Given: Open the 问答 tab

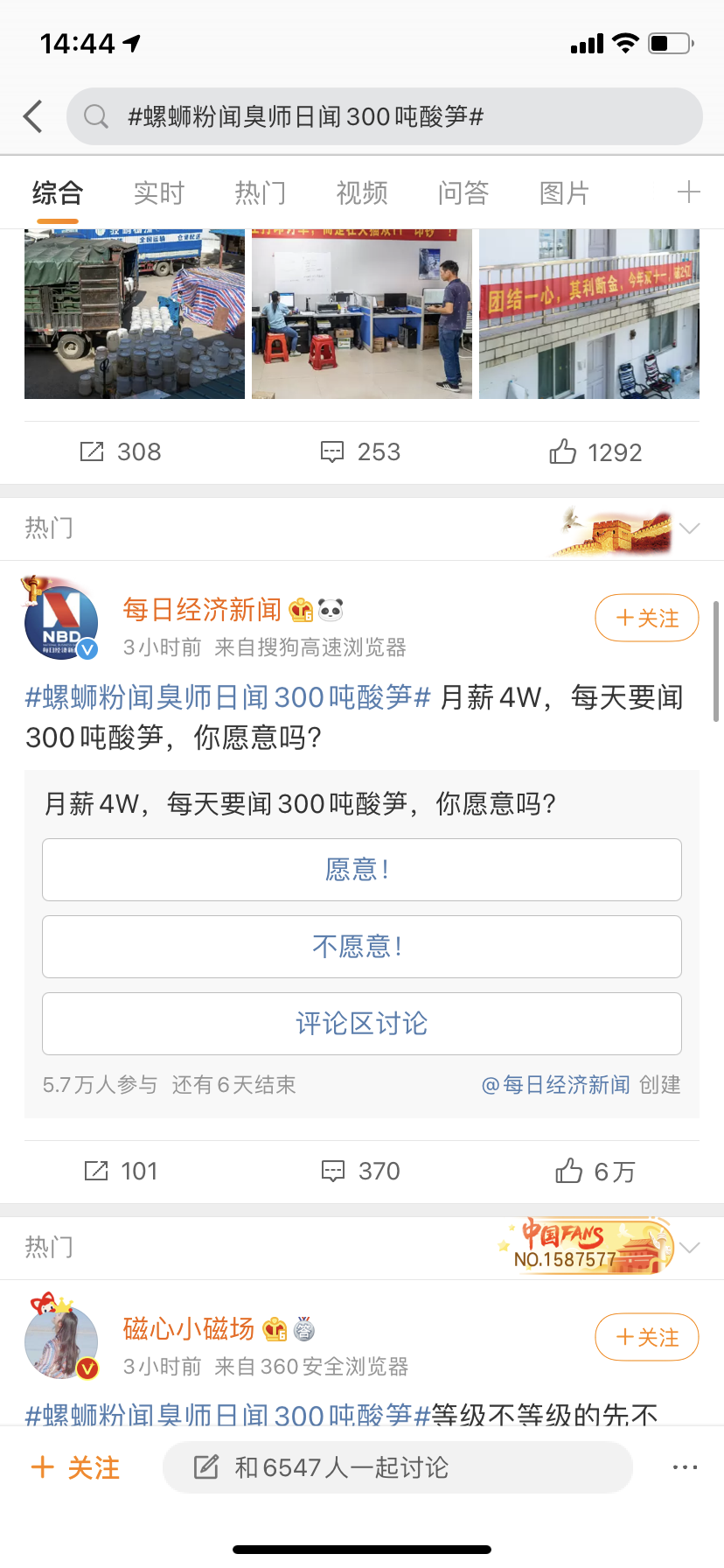Looking at the screenshot, I should tap(463, 192).
